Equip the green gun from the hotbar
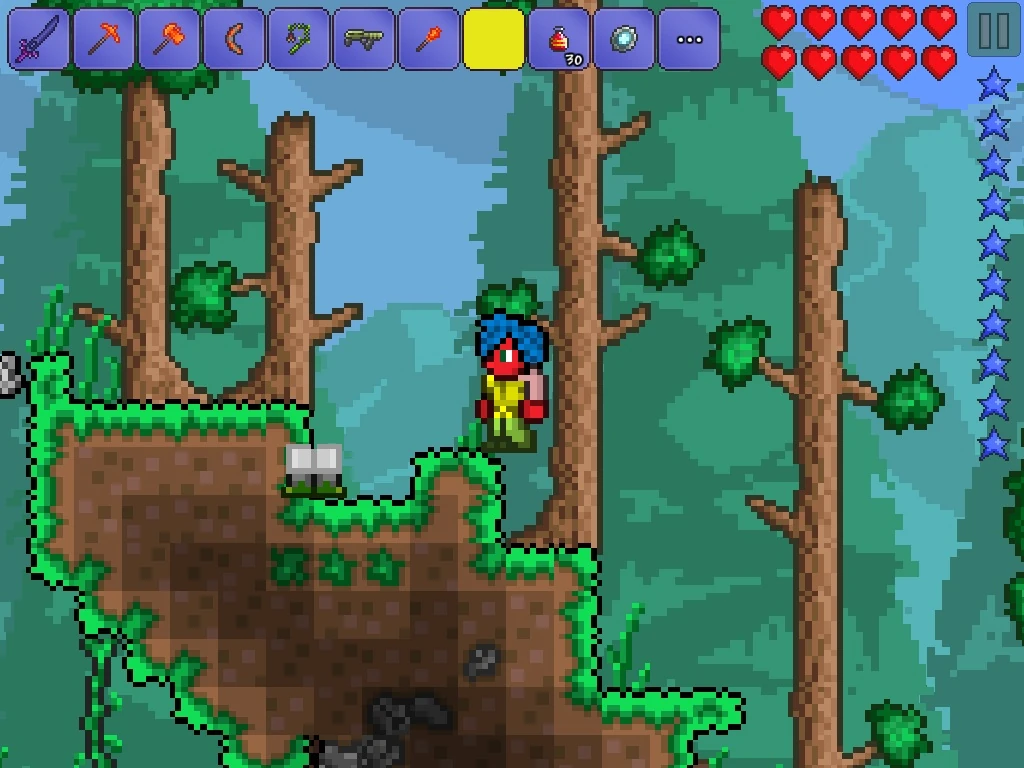 click(364, 40)
